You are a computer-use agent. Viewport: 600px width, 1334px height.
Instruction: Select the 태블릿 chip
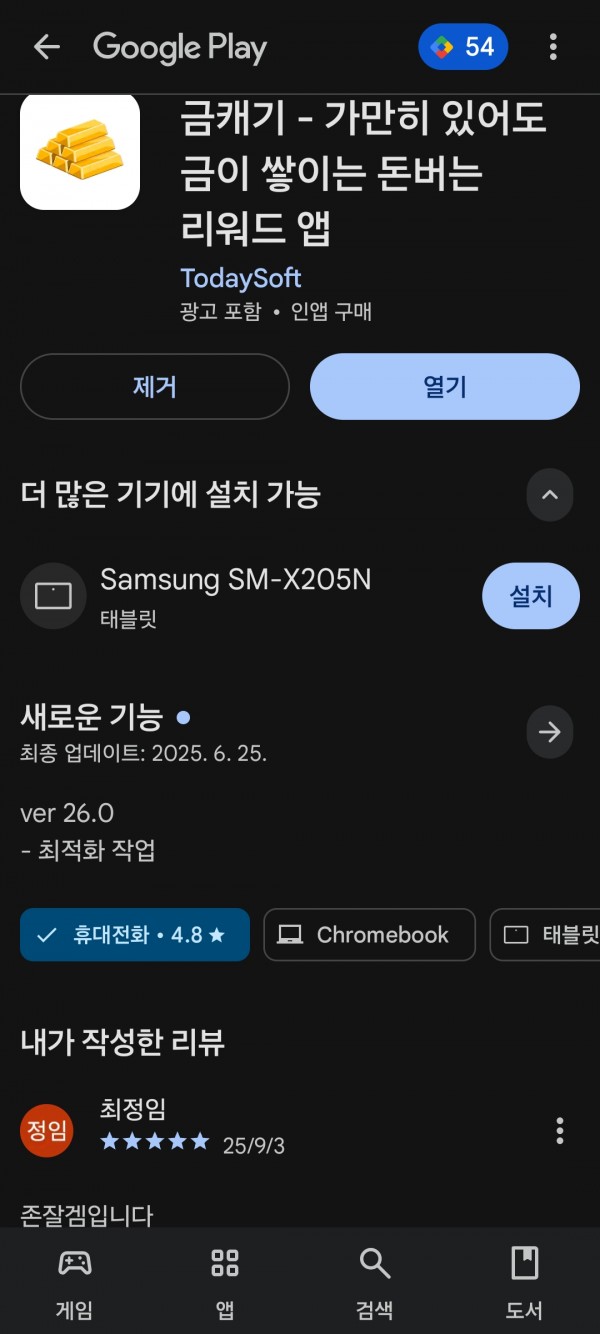545,935
